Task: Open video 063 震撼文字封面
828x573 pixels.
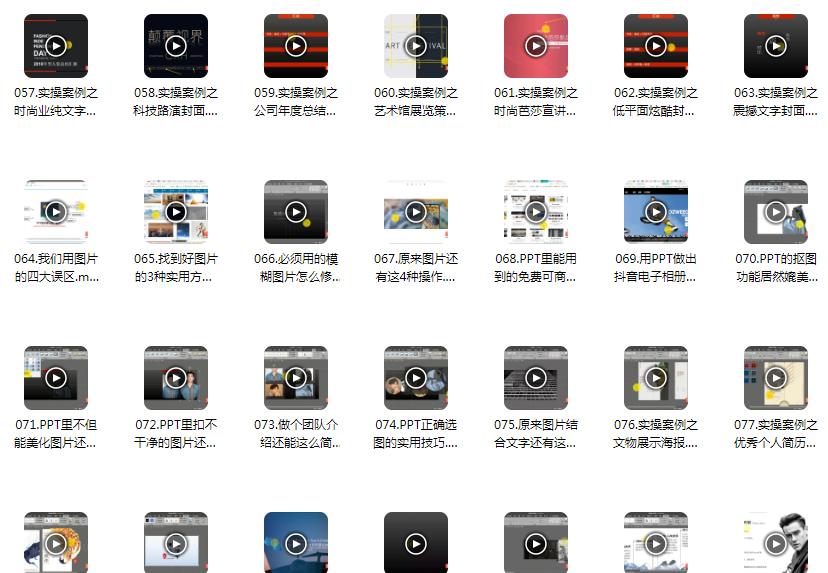Action: pyautogui.click(x=776, y=46)
